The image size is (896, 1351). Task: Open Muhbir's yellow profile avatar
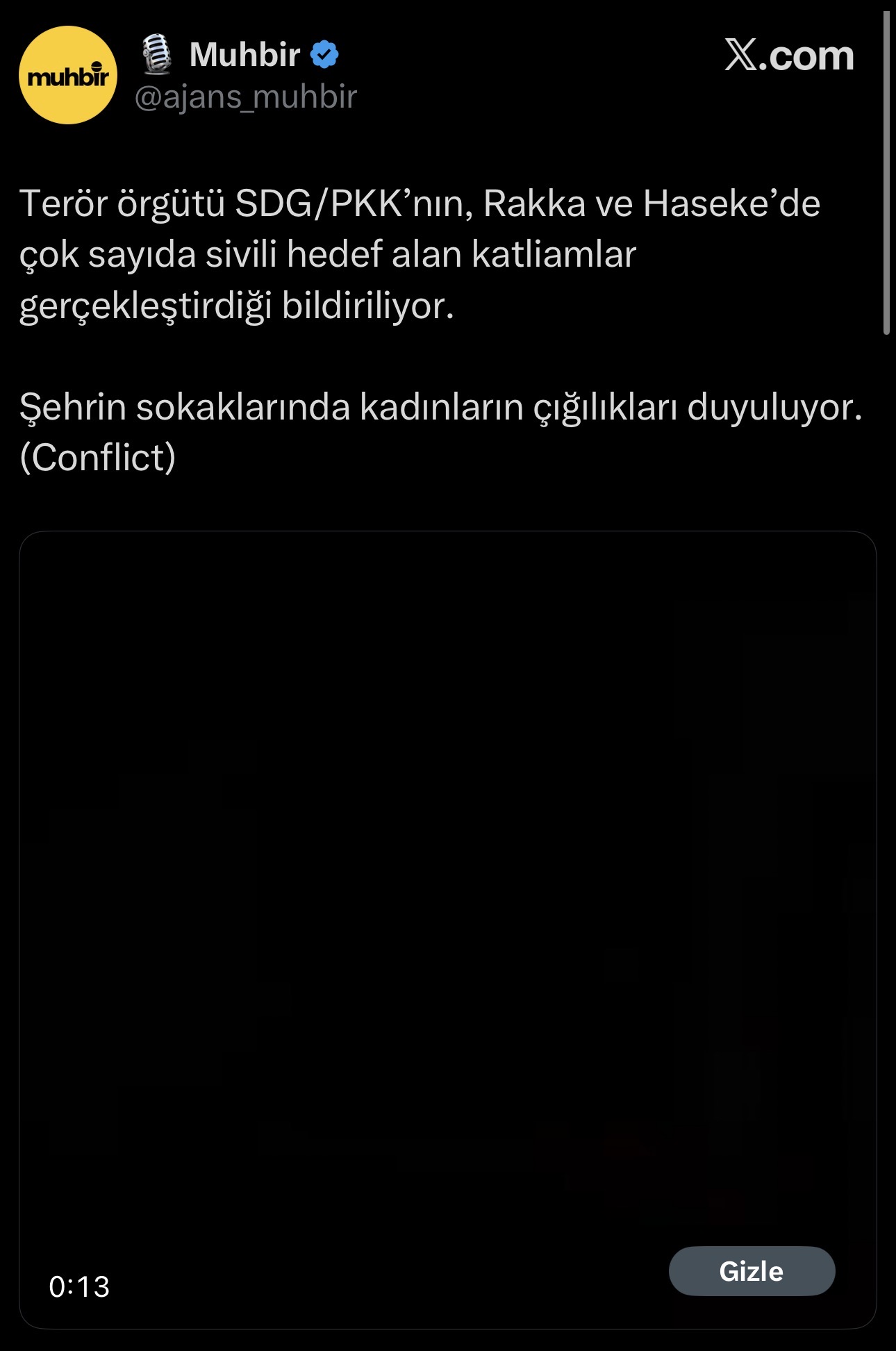(68, 75)
